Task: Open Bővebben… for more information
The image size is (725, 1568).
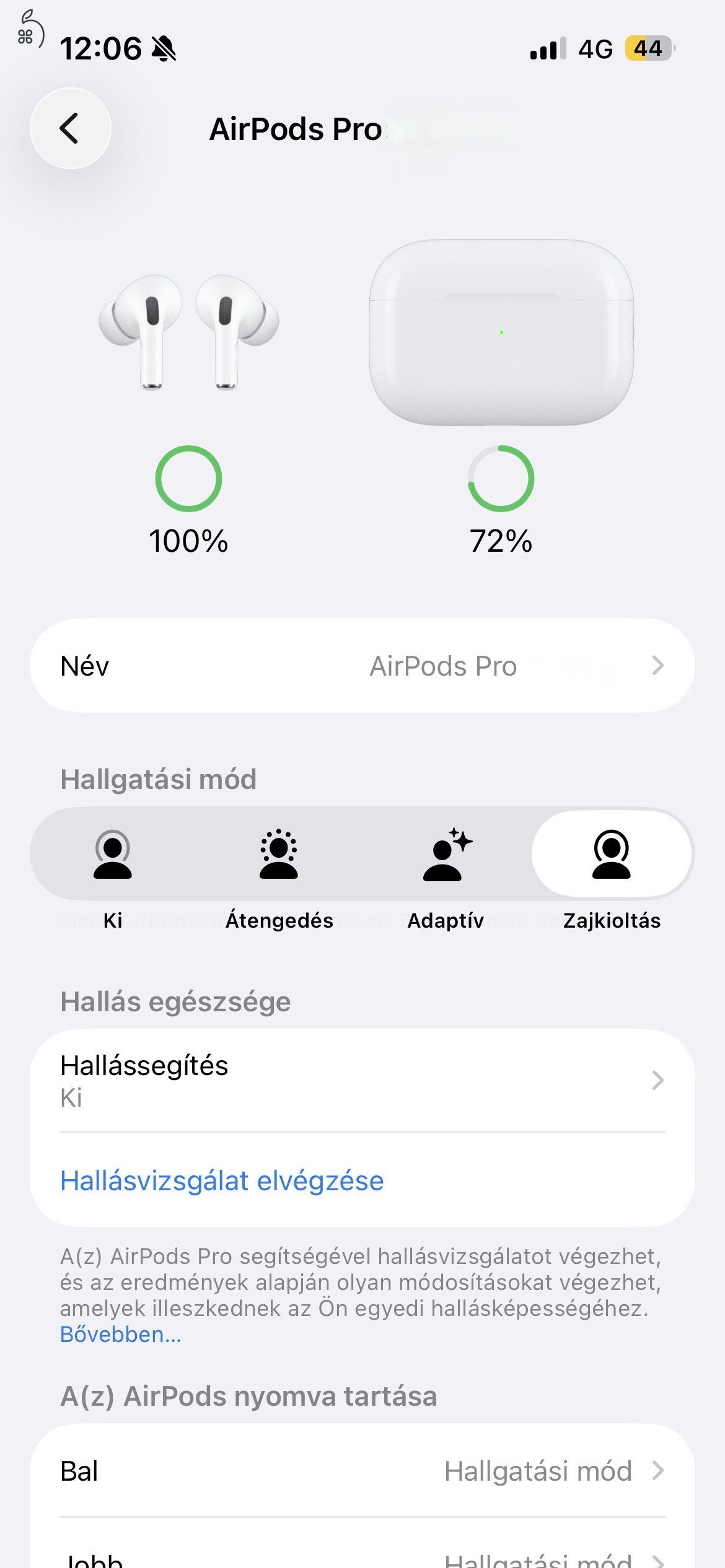Action: point(120,1334)
